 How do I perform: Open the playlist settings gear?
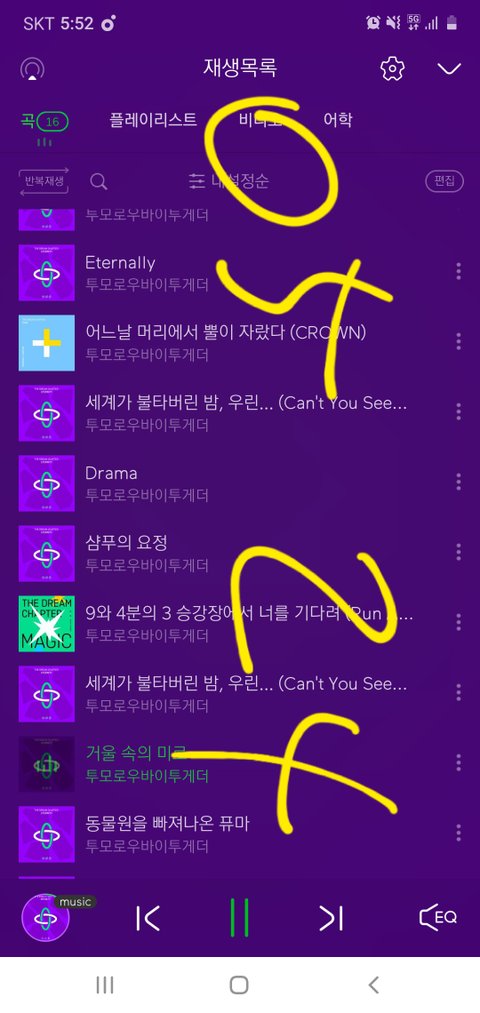(392, 68)
